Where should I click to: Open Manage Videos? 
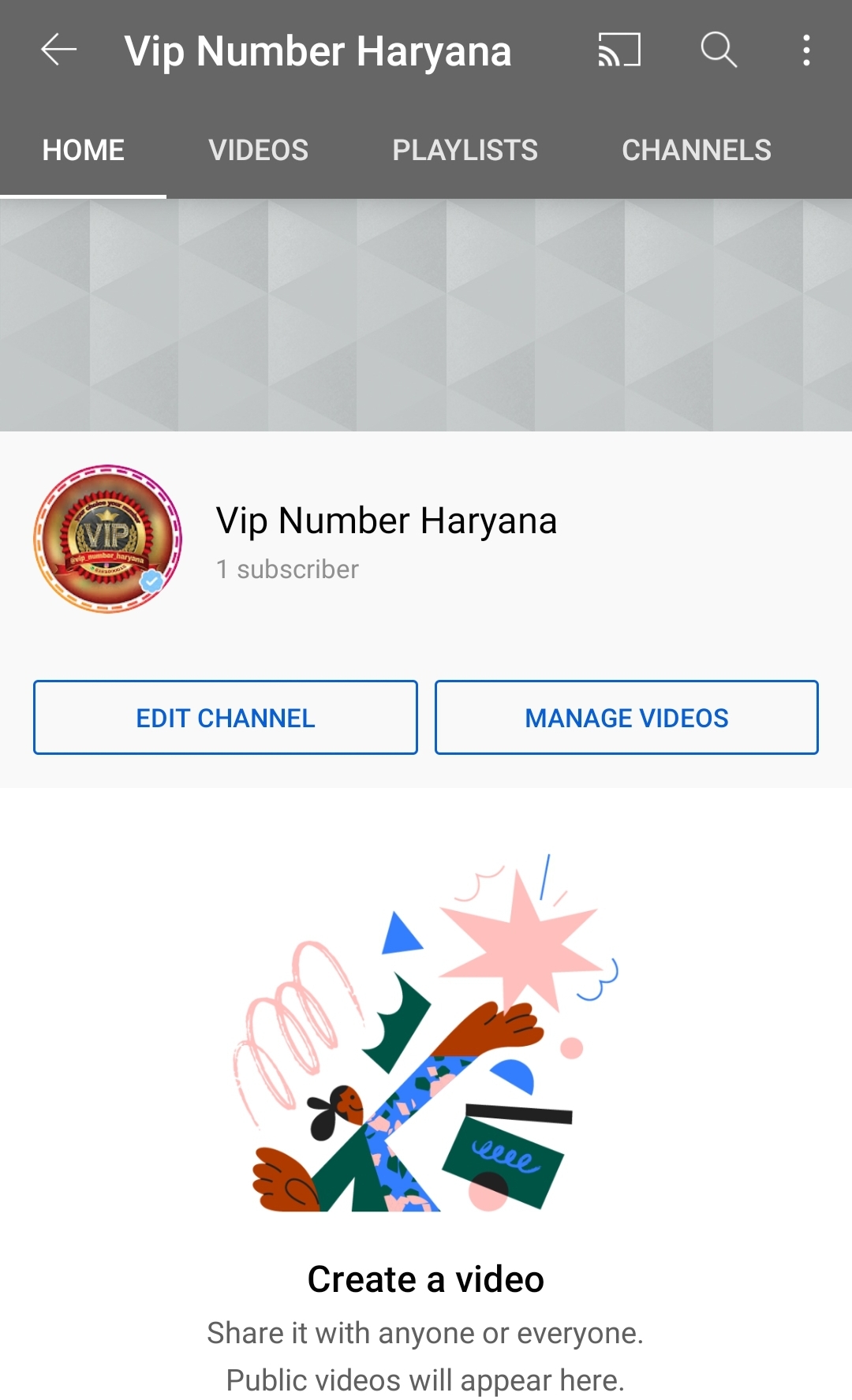pyautogui.click(x=626, y=718)
